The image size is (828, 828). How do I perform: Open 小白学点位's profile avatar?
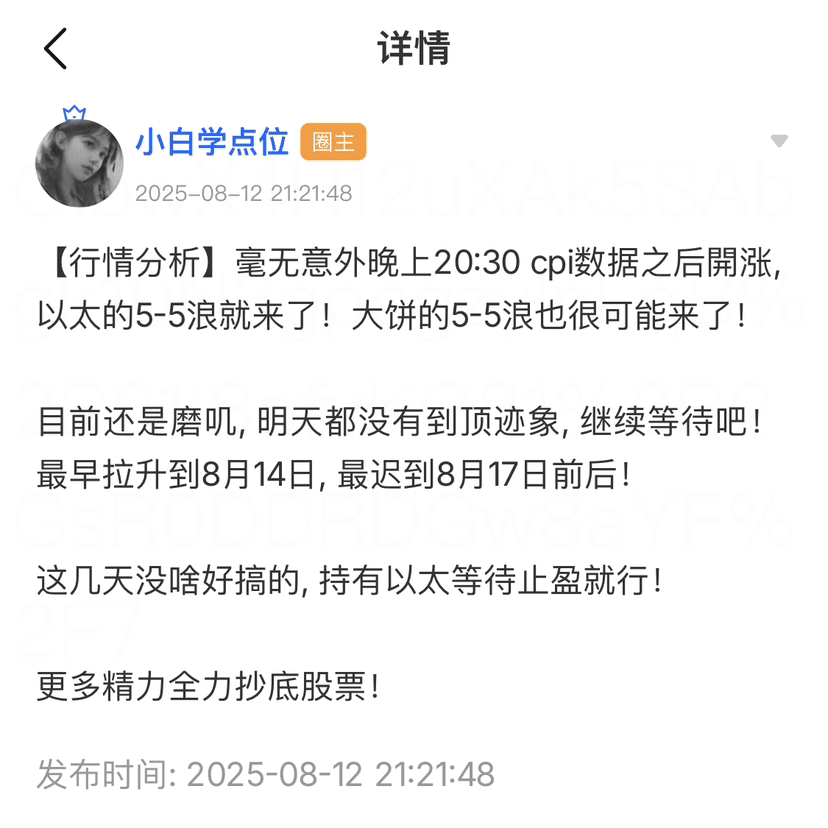tap(79, 163)
